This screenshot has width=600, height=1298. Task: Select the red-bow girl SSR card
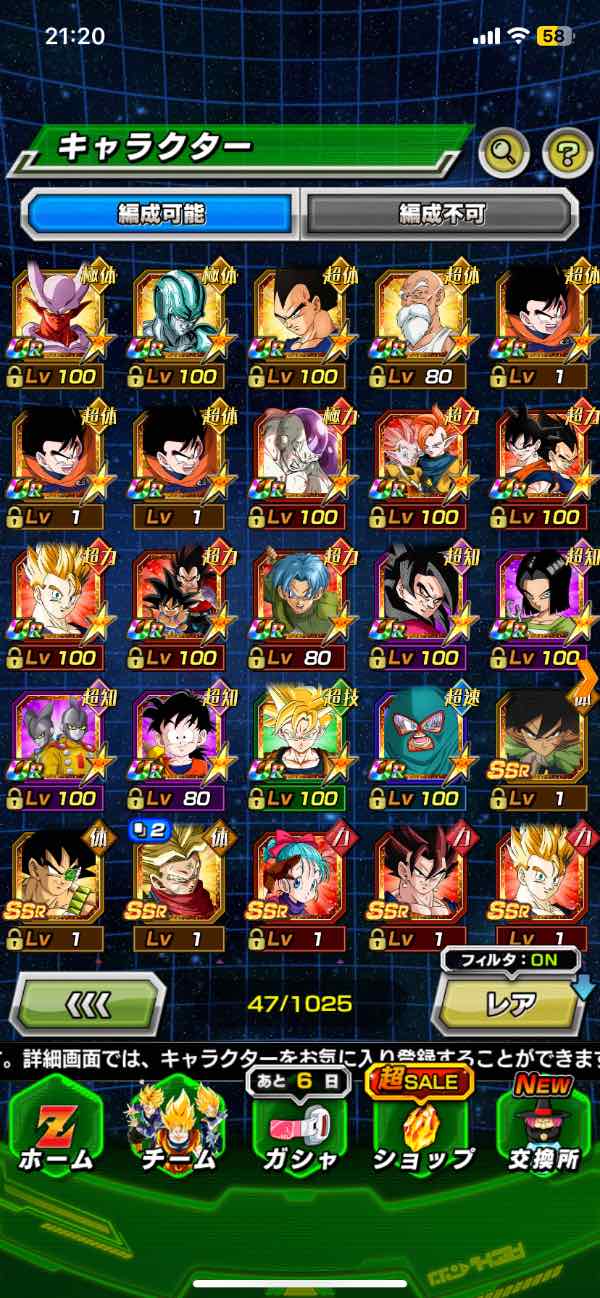300,882
